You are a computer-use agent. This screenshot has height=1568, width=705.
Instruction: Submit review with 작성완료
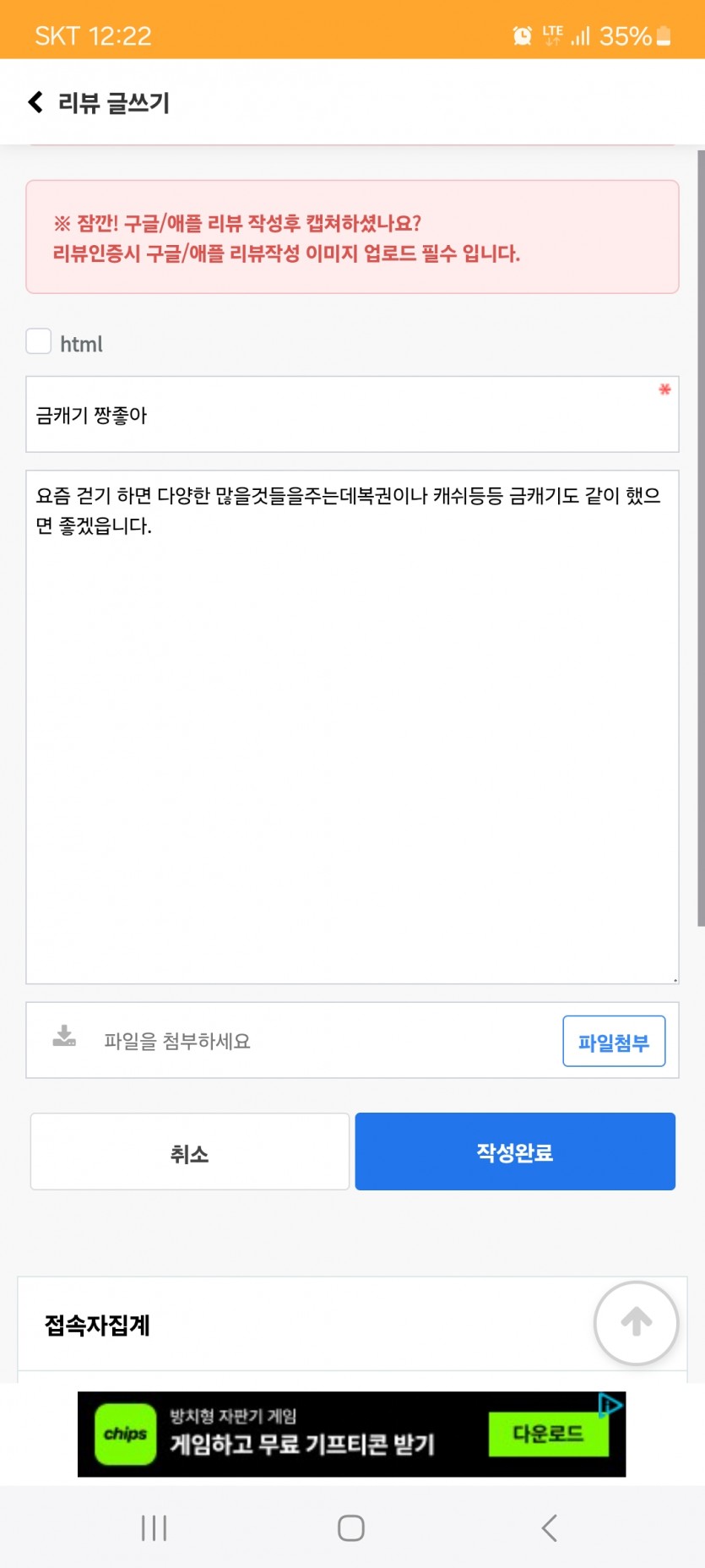515,1151
